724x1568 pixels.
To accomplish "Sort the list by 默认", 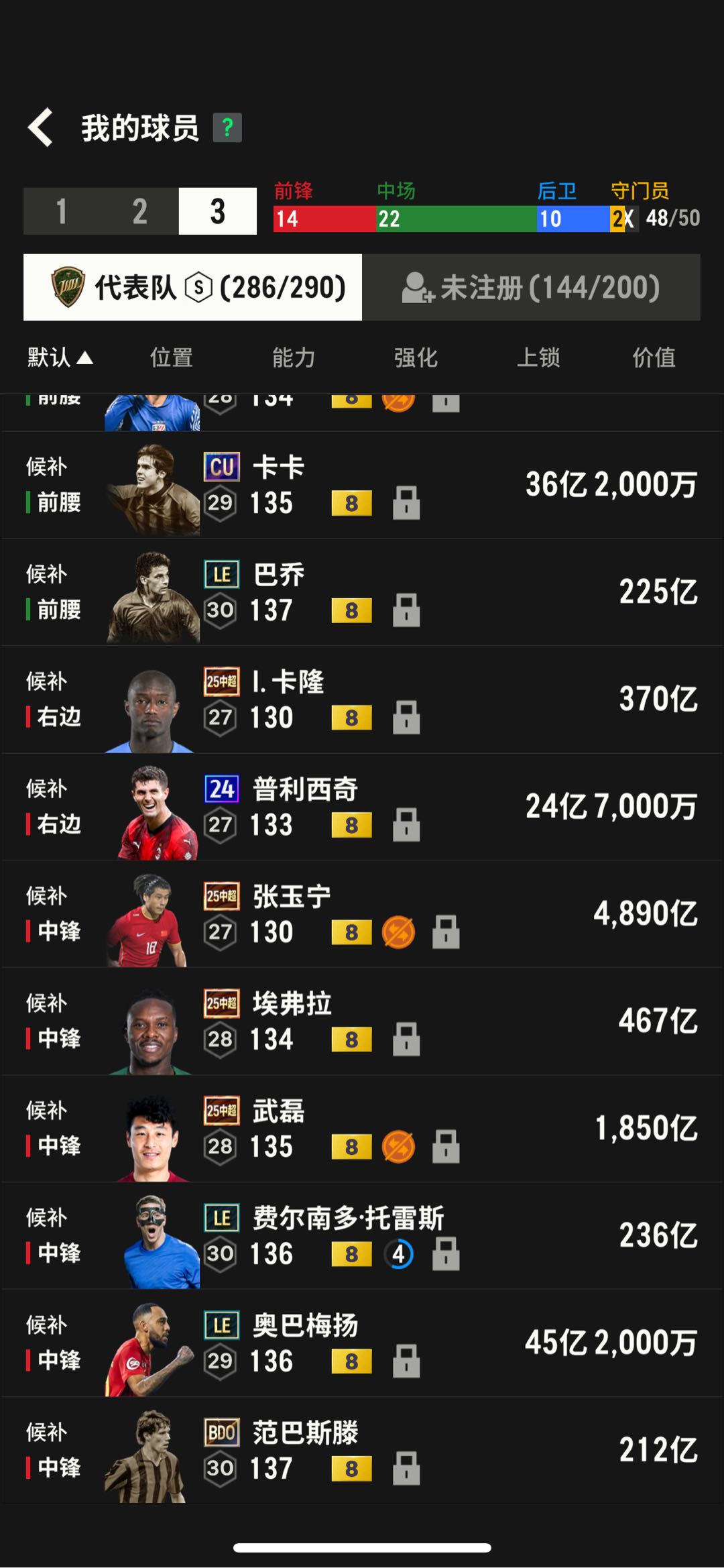I will pyautogui.click(x=60, y=357).
